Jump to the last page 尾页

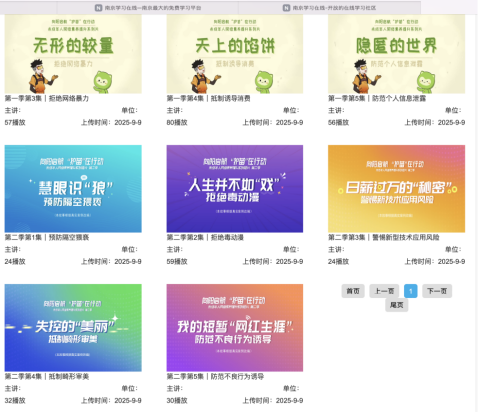[397, 305]
